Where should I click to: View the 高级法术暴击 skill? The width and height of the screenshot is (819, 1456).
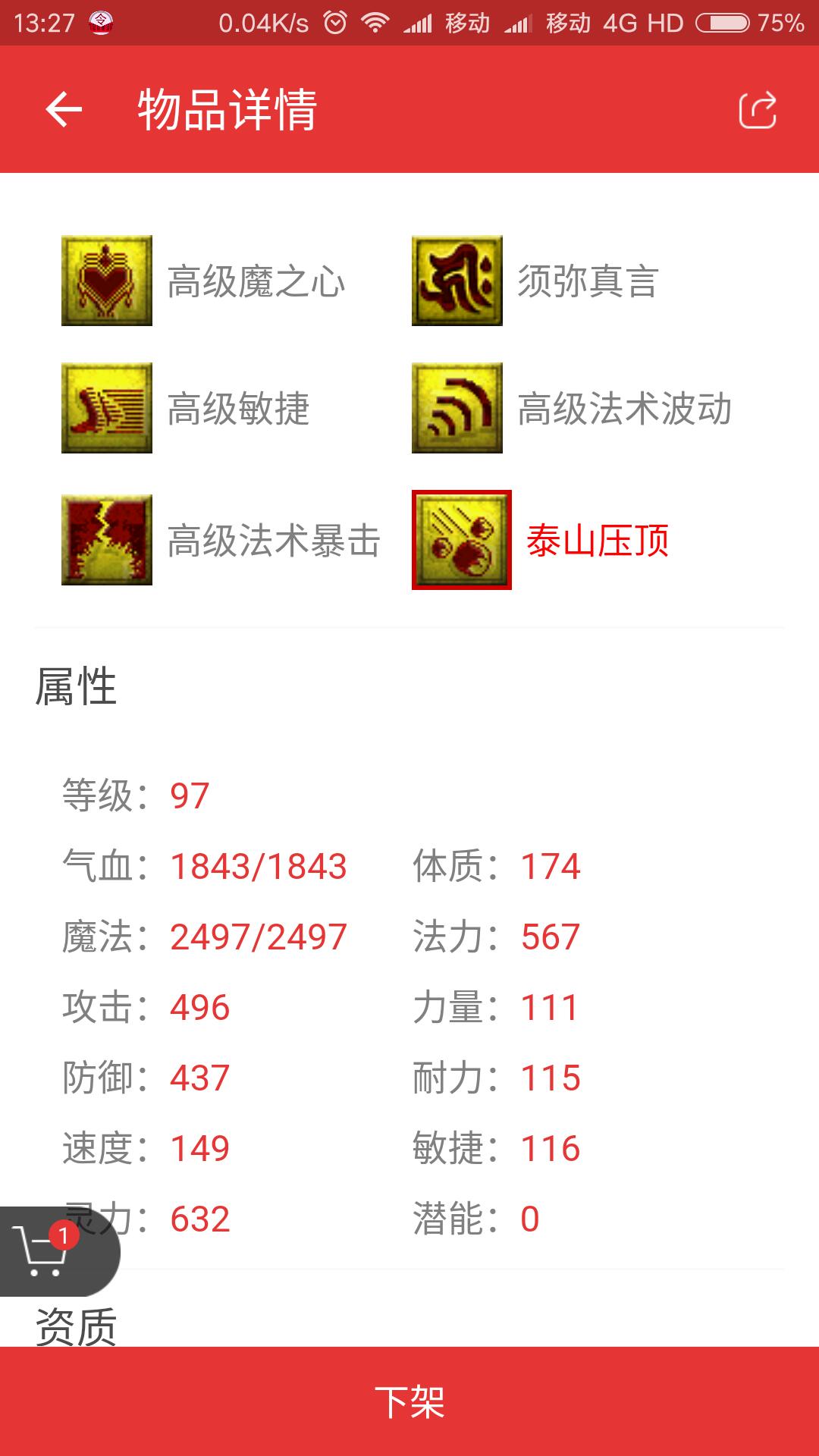pyautogui.click(x=107, y=540)
